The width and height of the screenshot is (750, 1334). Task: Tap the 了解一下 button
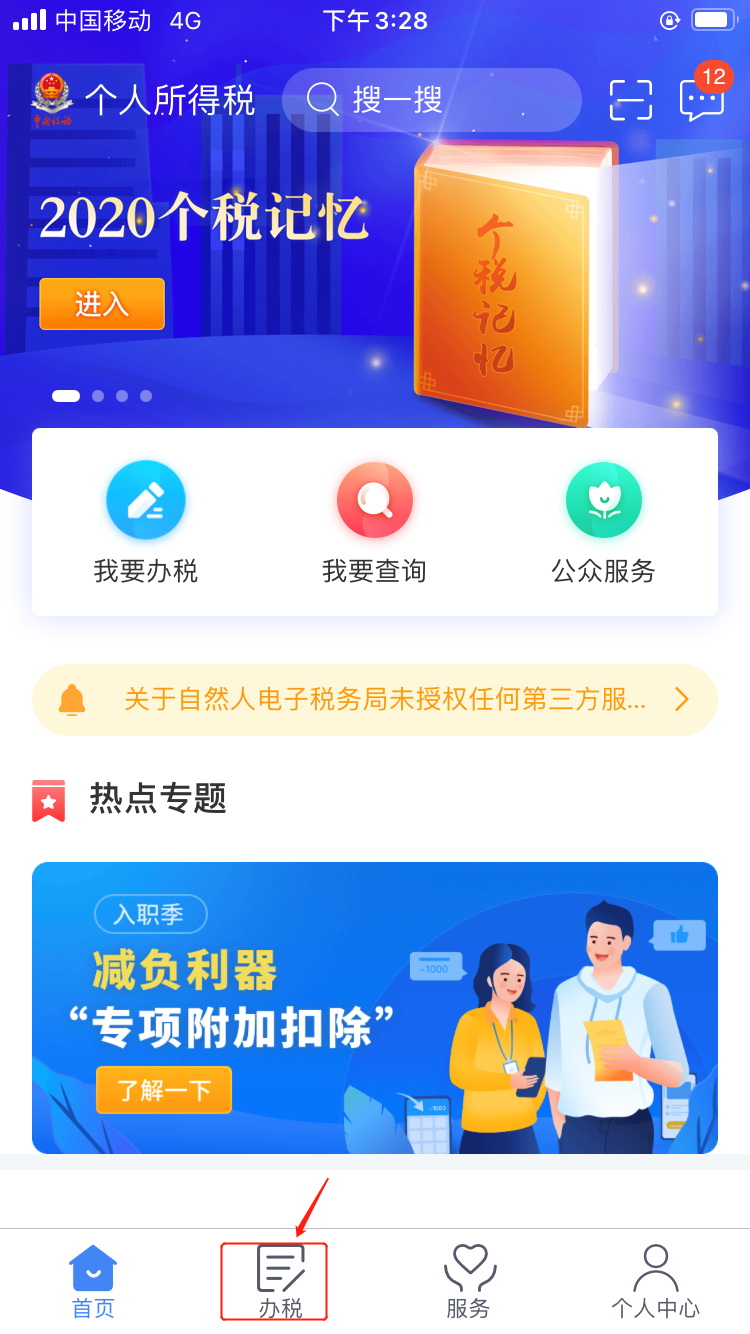163,1090
